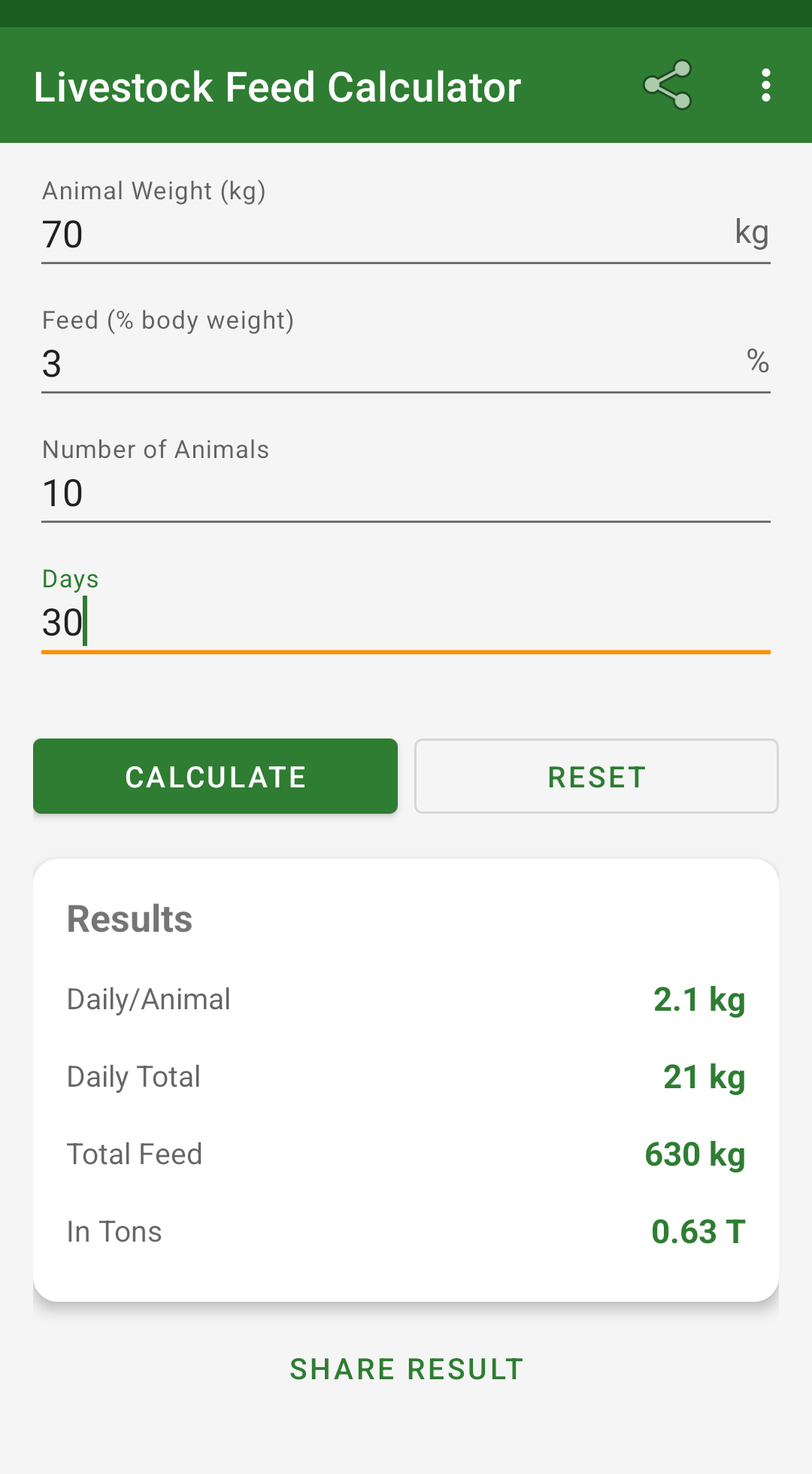Image resolution: width=812 pixels, height=1474 pixels.
Task: Select the In Tons value 0.63 T
Action: tap(698, 1231)
